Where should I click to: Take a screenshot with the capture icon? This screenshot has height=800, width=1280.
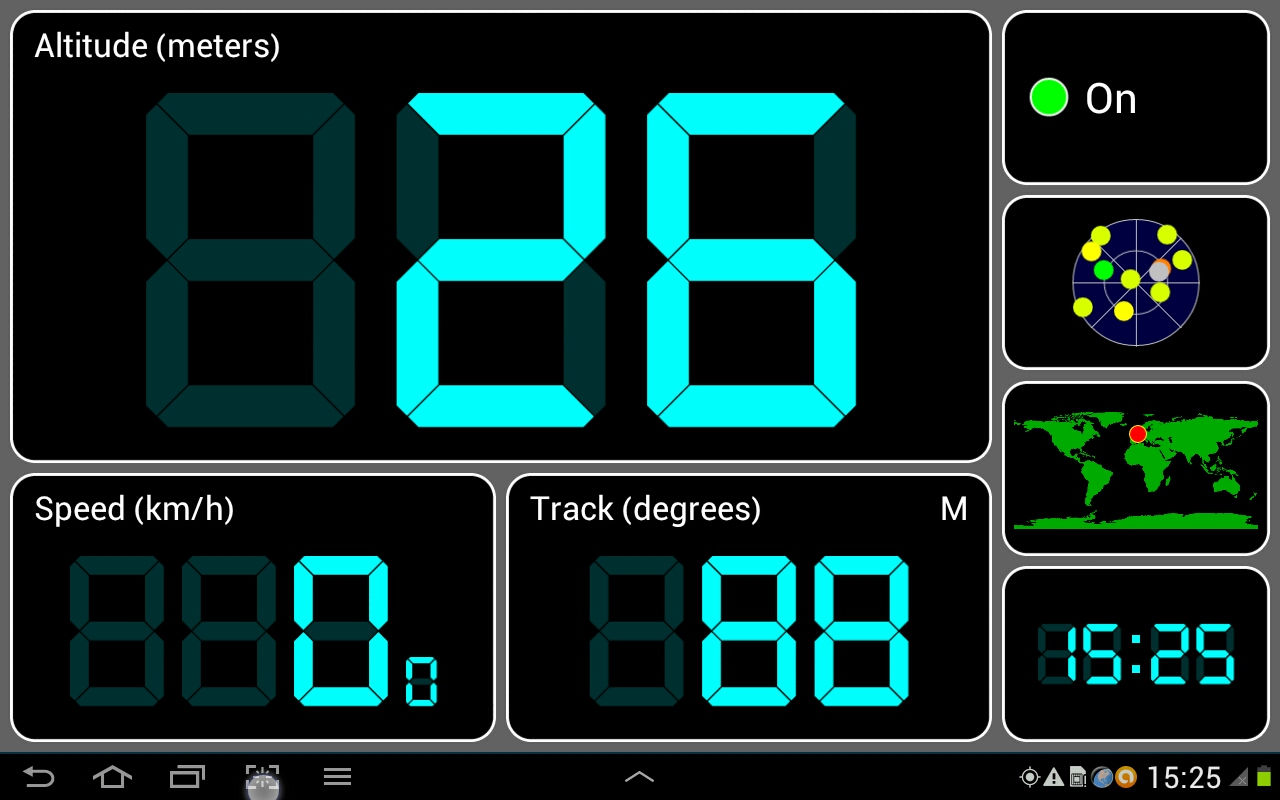(x=262, y=777)
